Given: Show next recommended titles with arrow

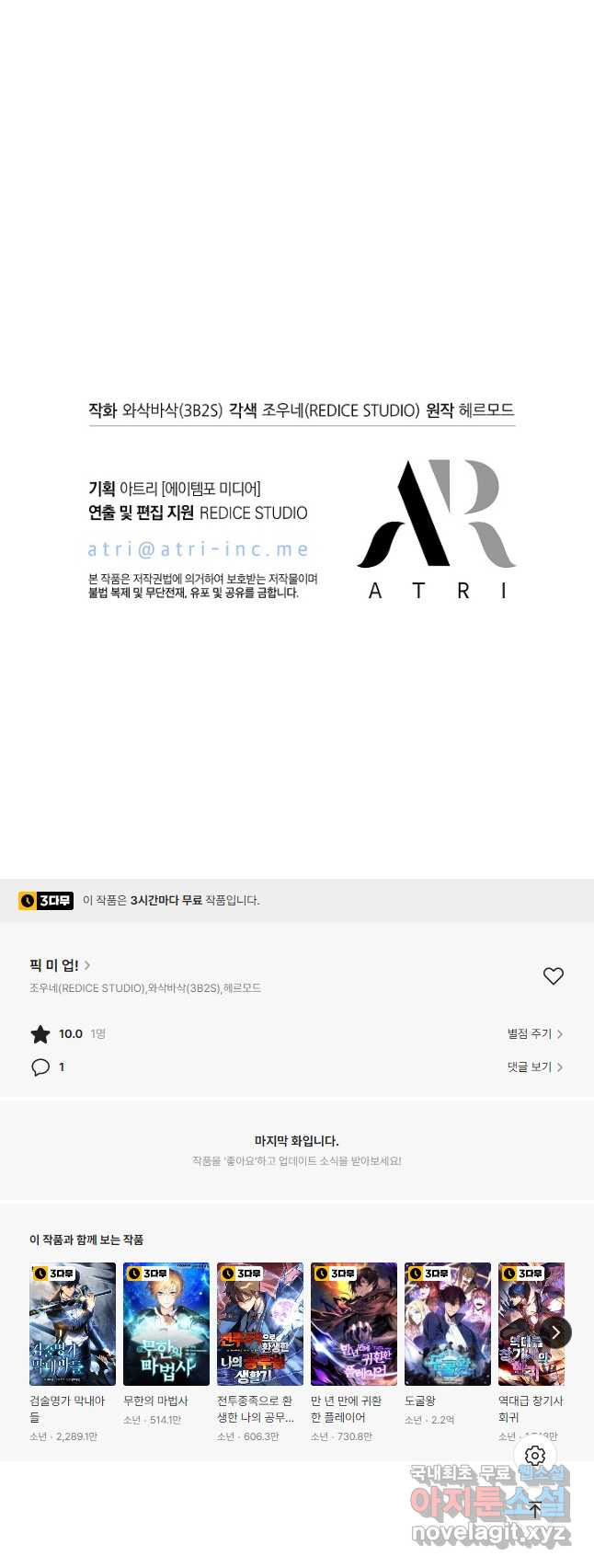Looking at the screenshot, I should click(x=555, y=1332).
